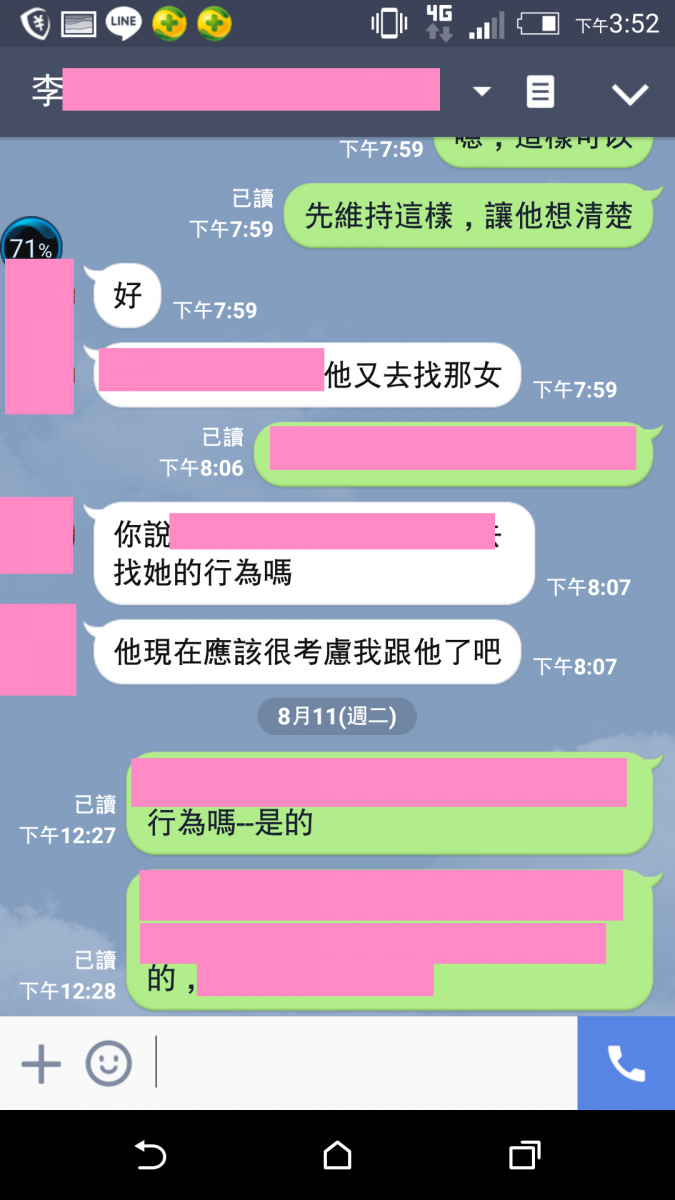
Task: Open the chat title dropdown arrow
Action: (x=482, y=92)
